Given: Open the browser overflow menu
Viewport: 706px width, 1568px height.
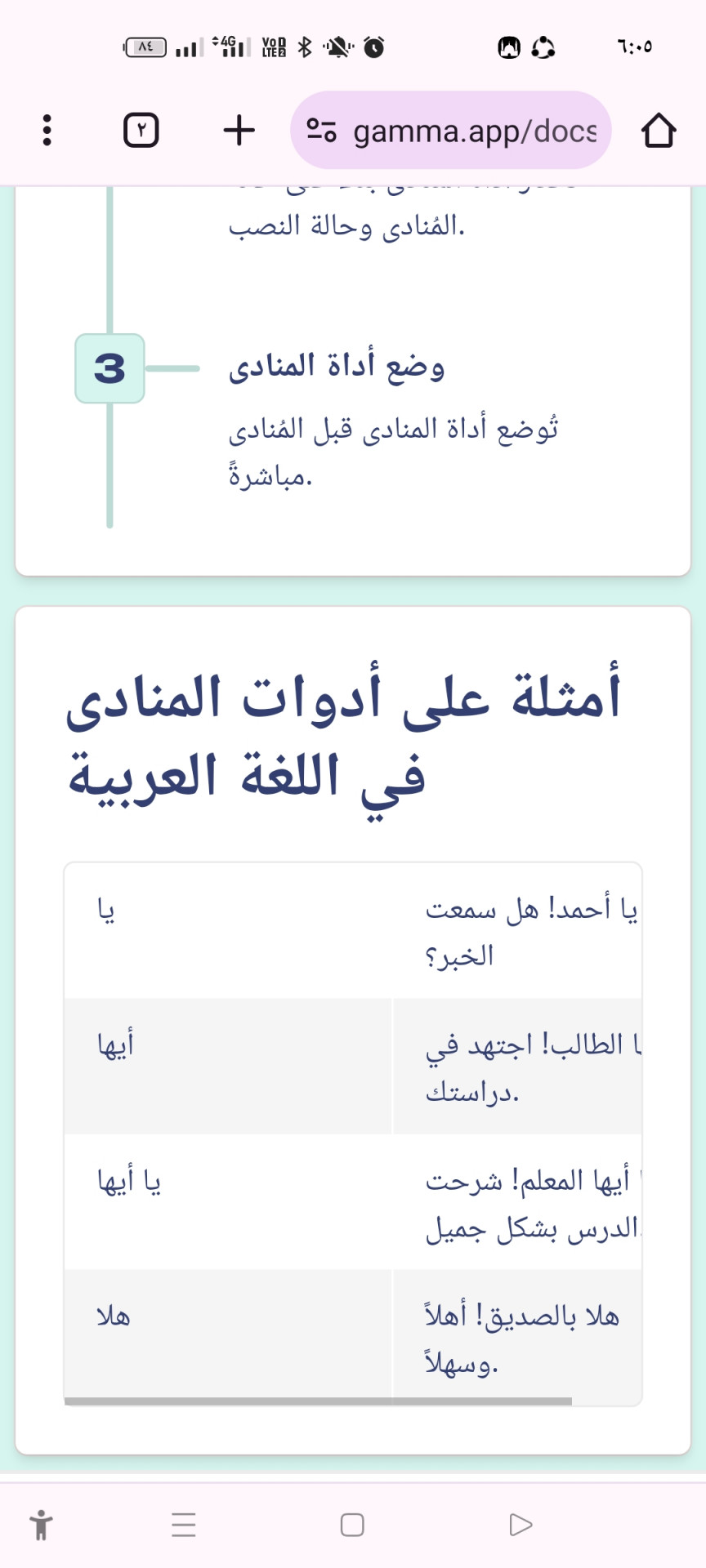Looking at the screenshot, I should tap(47, 130).
